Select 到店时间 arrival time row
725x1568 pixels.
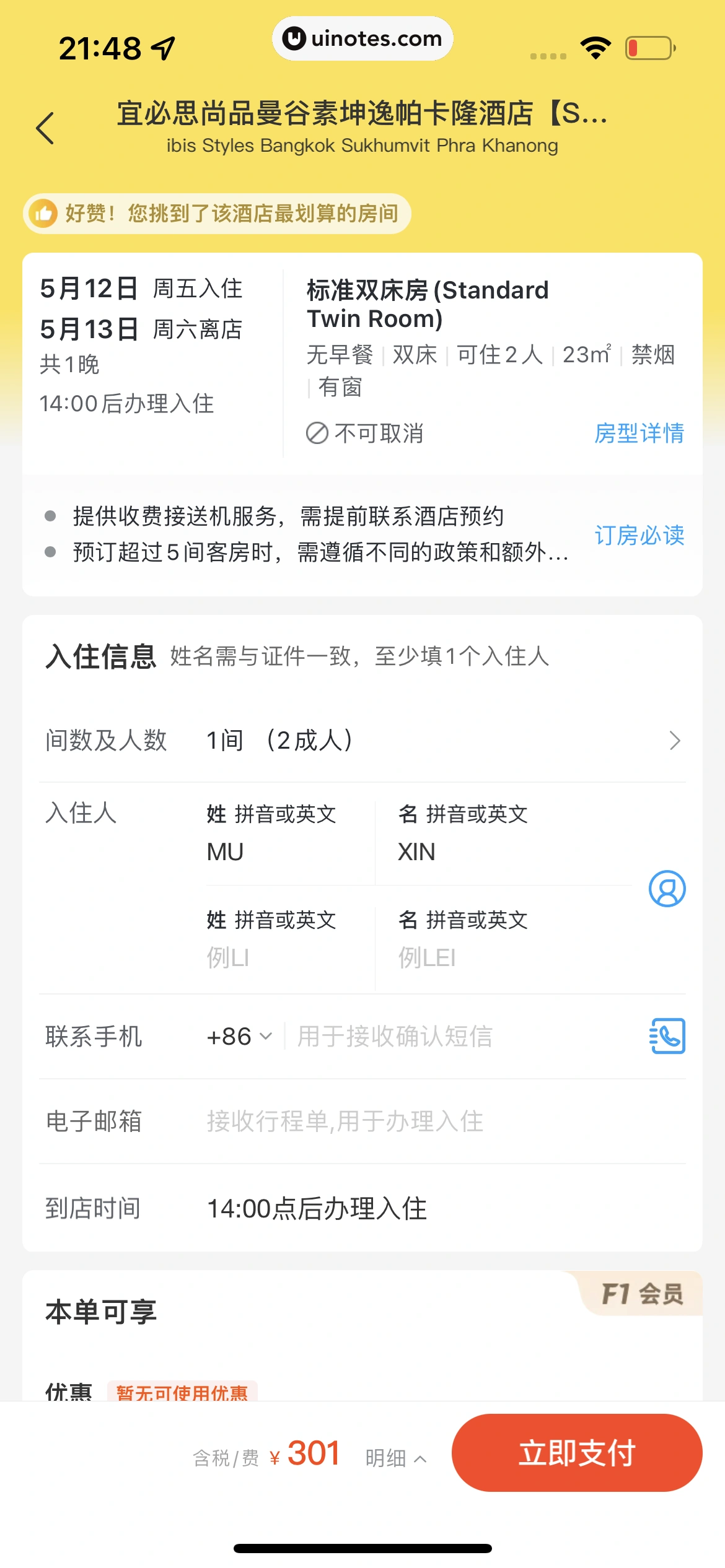click(x=434, y=1209)
